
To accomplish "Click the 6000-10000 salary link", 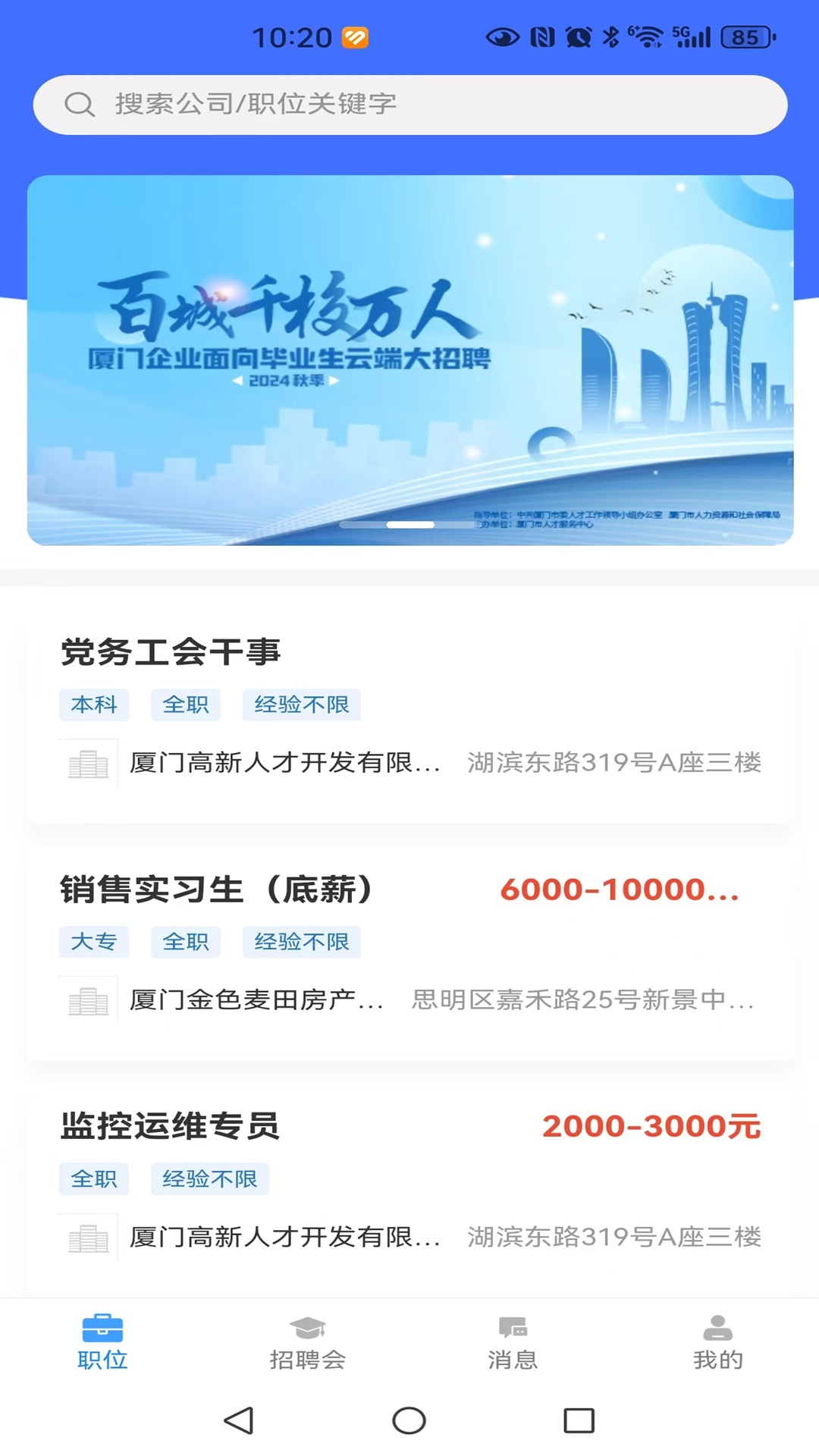I will coord(622,890).
